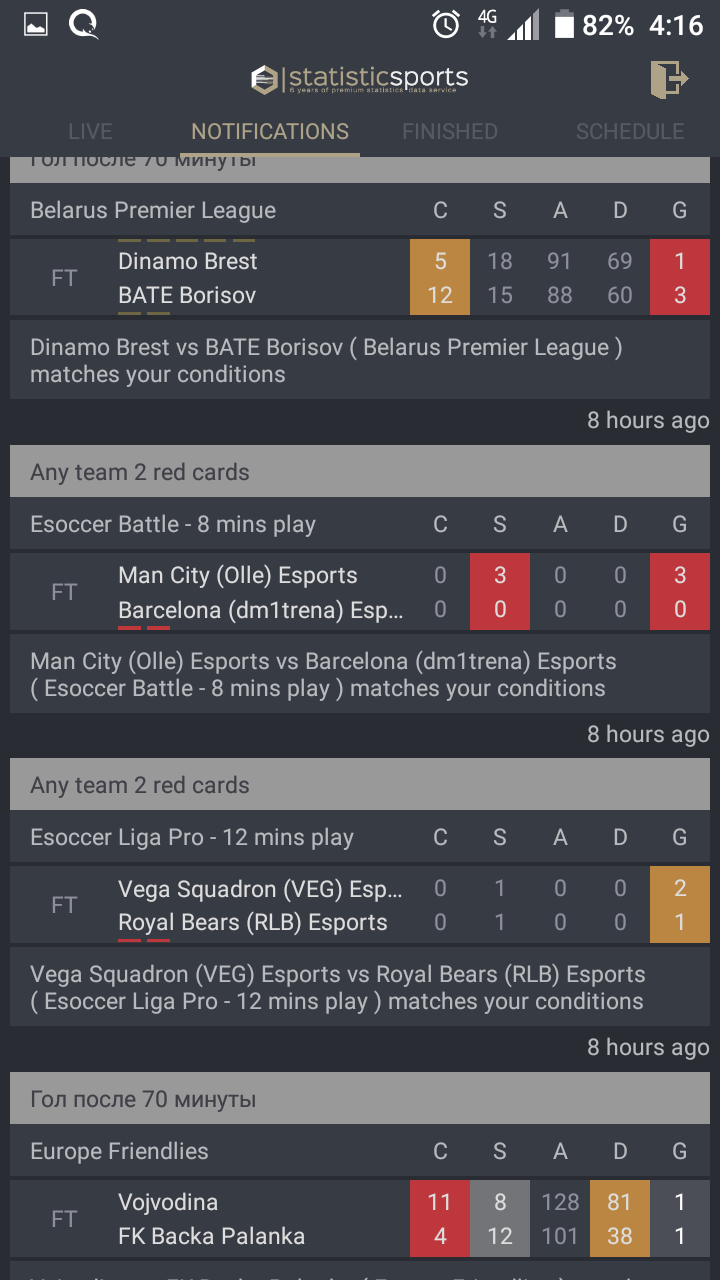The height and width of the screenshot is (1280, 720).
Task: Open Man City (Olle) vs Barcelona match
Action: pos(360,592)
